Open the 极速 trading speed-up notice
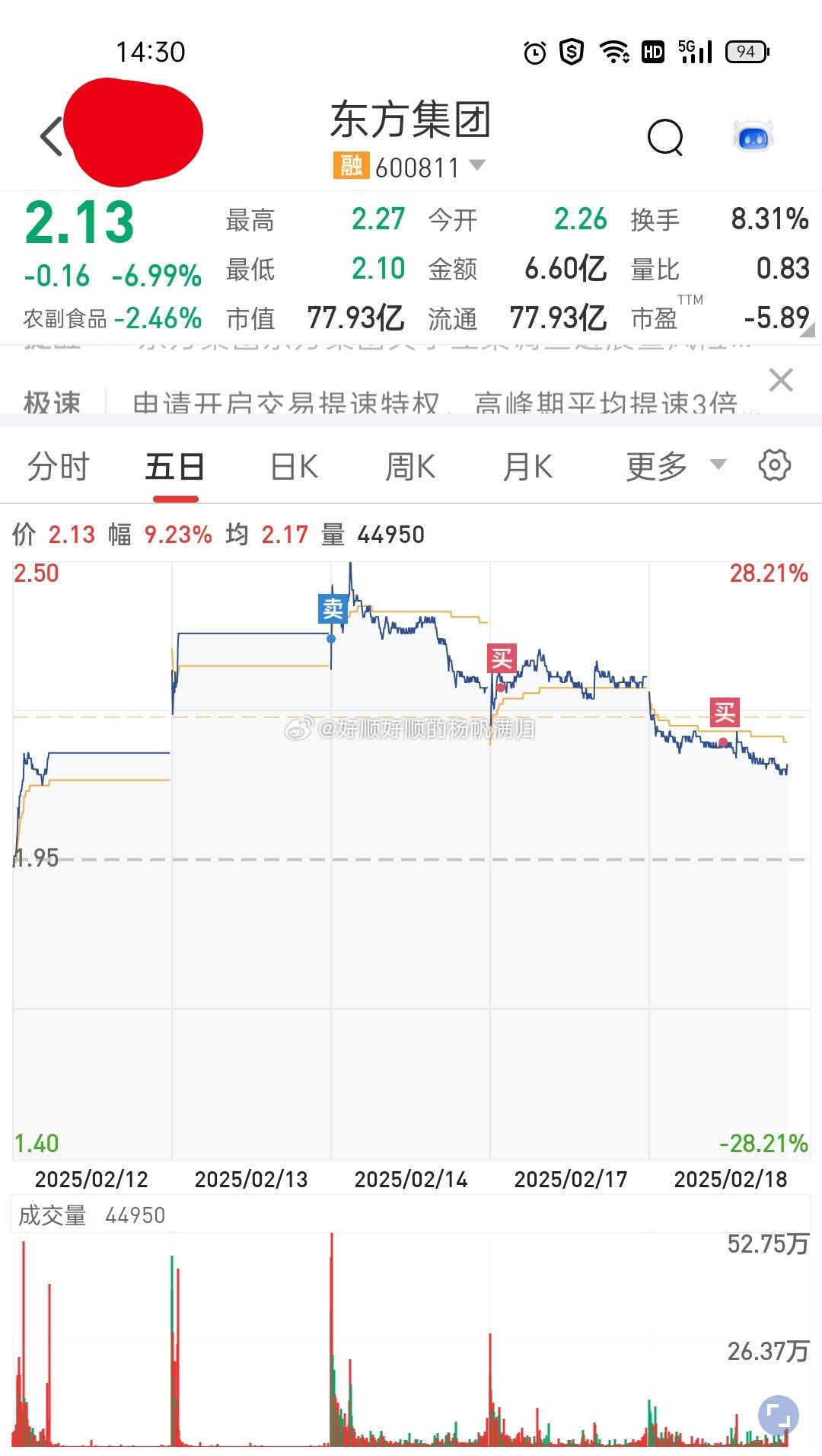This screenshot has height=1456, width=822. (434, 402)
